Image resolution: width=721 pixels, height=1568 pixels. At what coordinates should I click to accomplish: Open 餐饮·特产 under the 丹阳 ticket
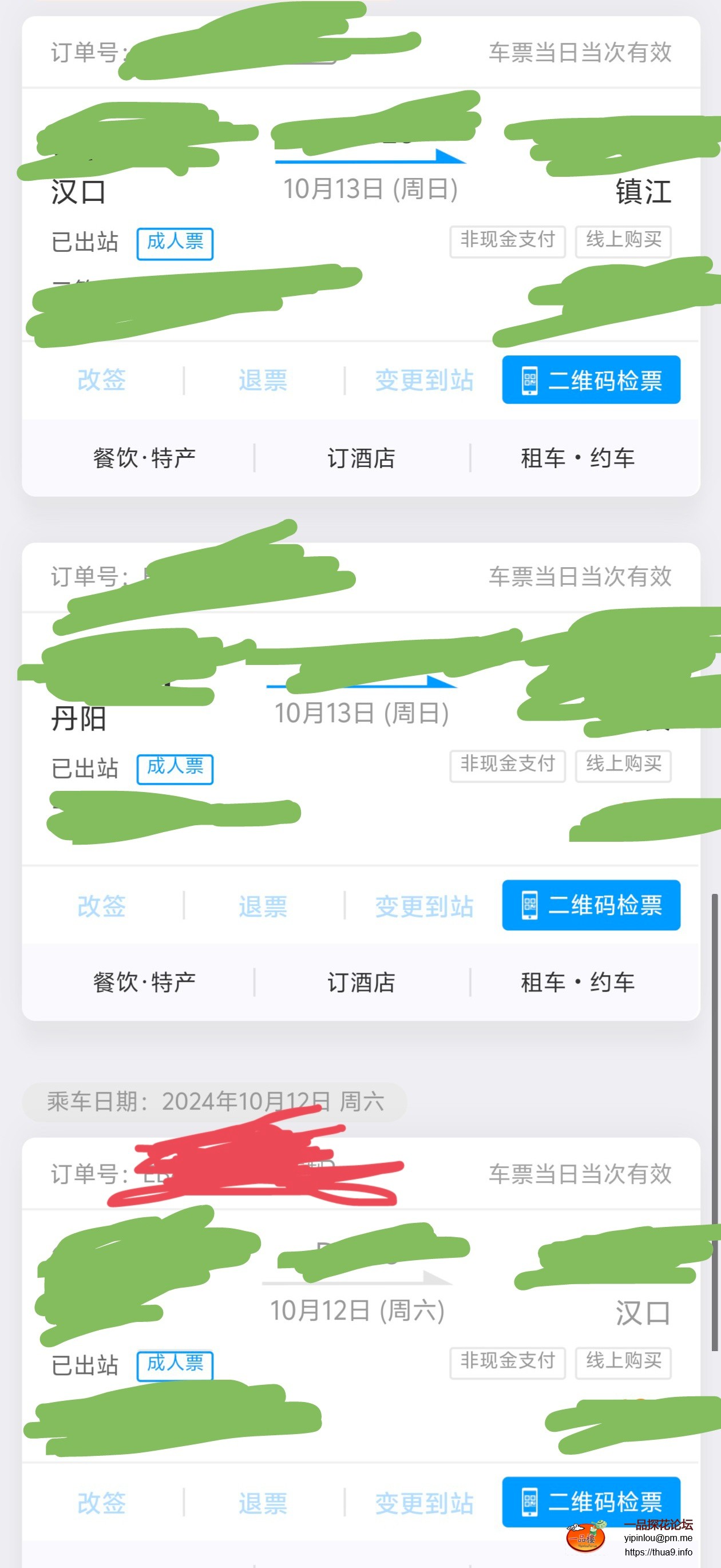[x=144, y=983]
